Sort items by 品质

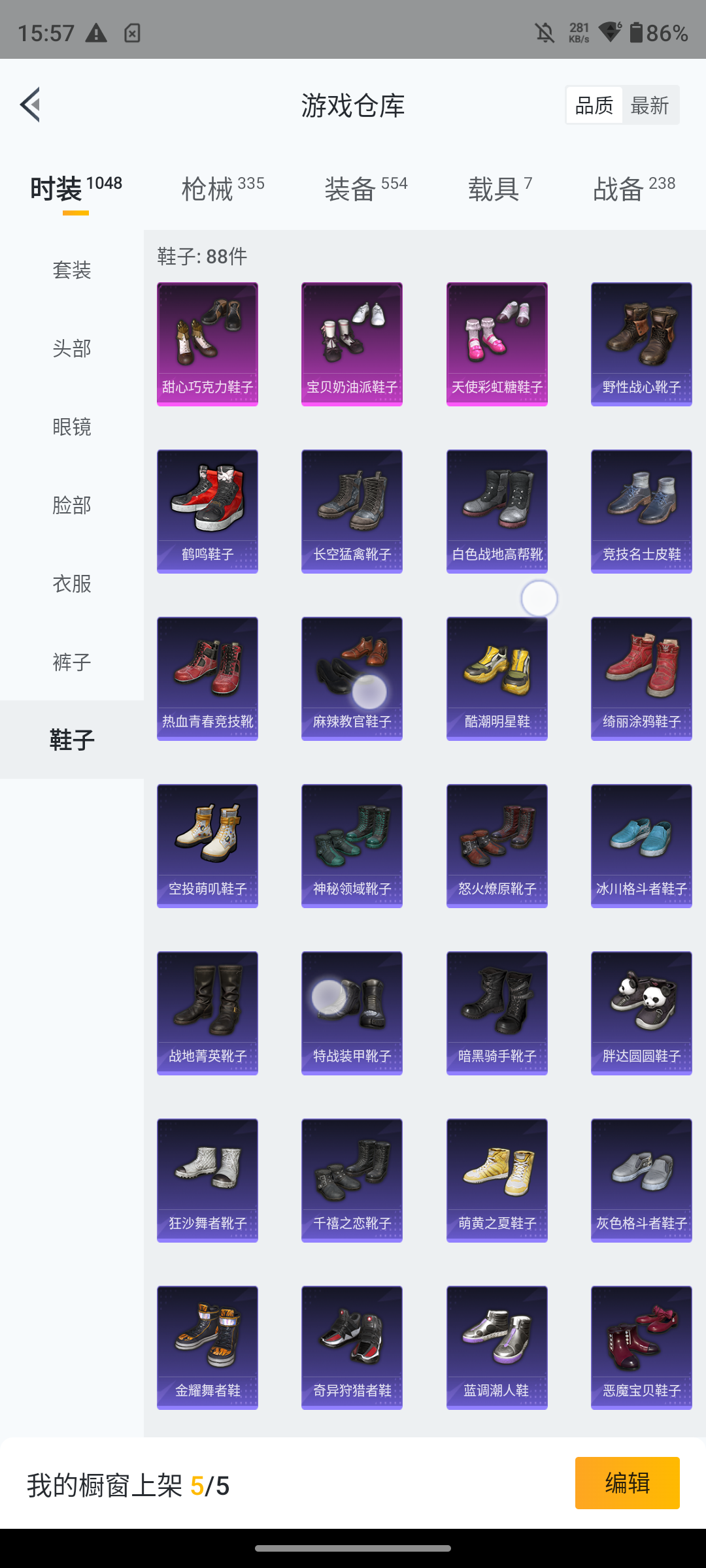coord(594,105)
